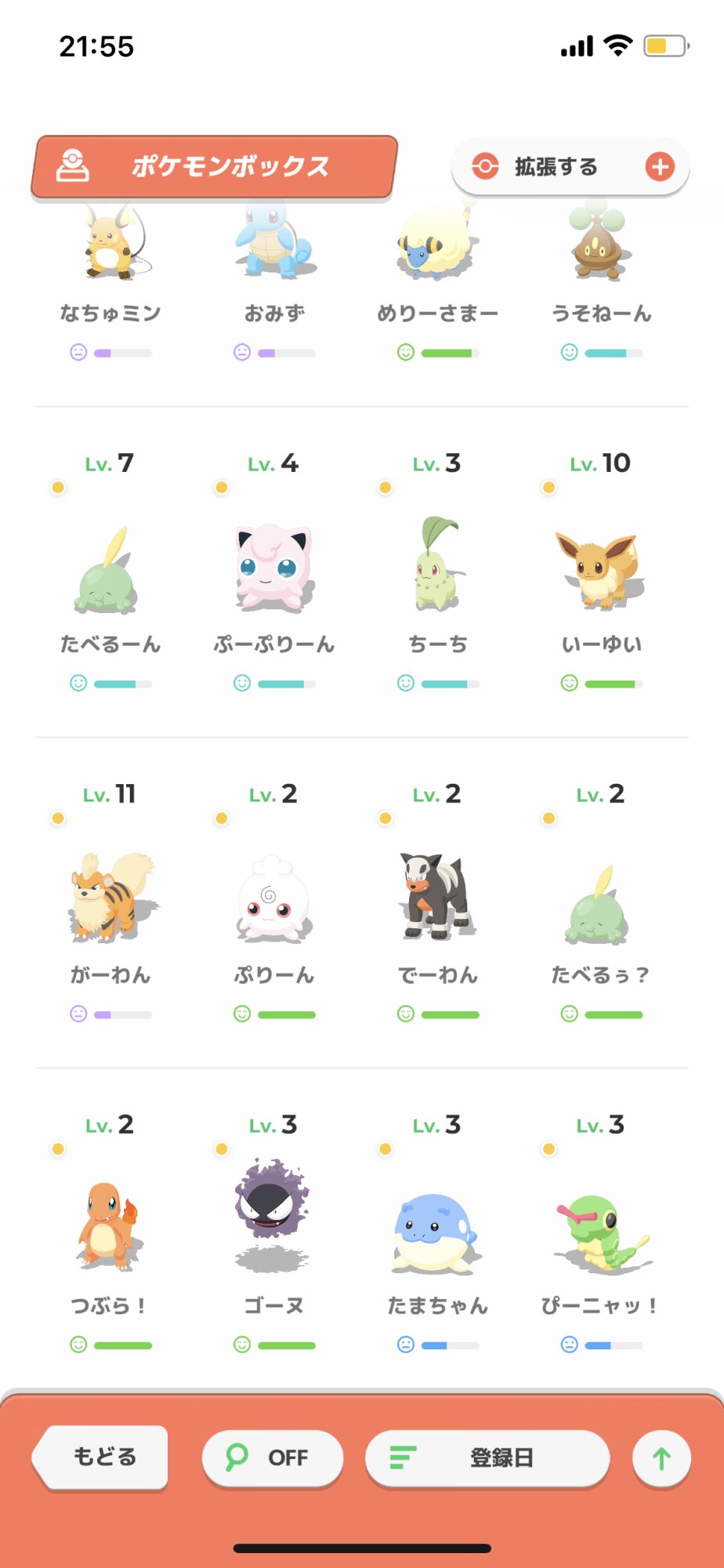Select the Charmander named つぶら！
The height and width of the screenshot is (1568, 724).
[x=110, y=1234]
